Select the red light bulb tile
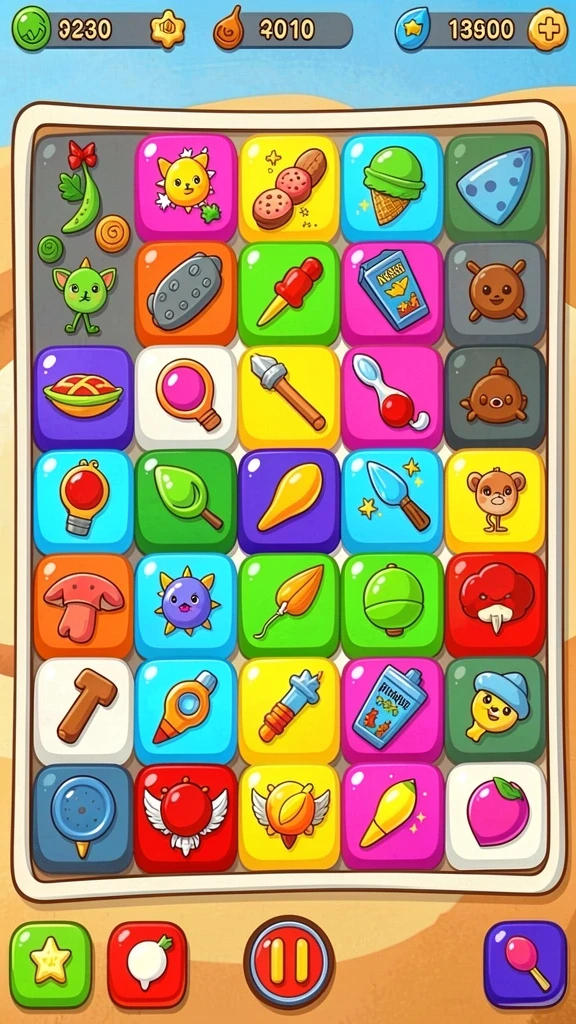 [x=83, y=502]
